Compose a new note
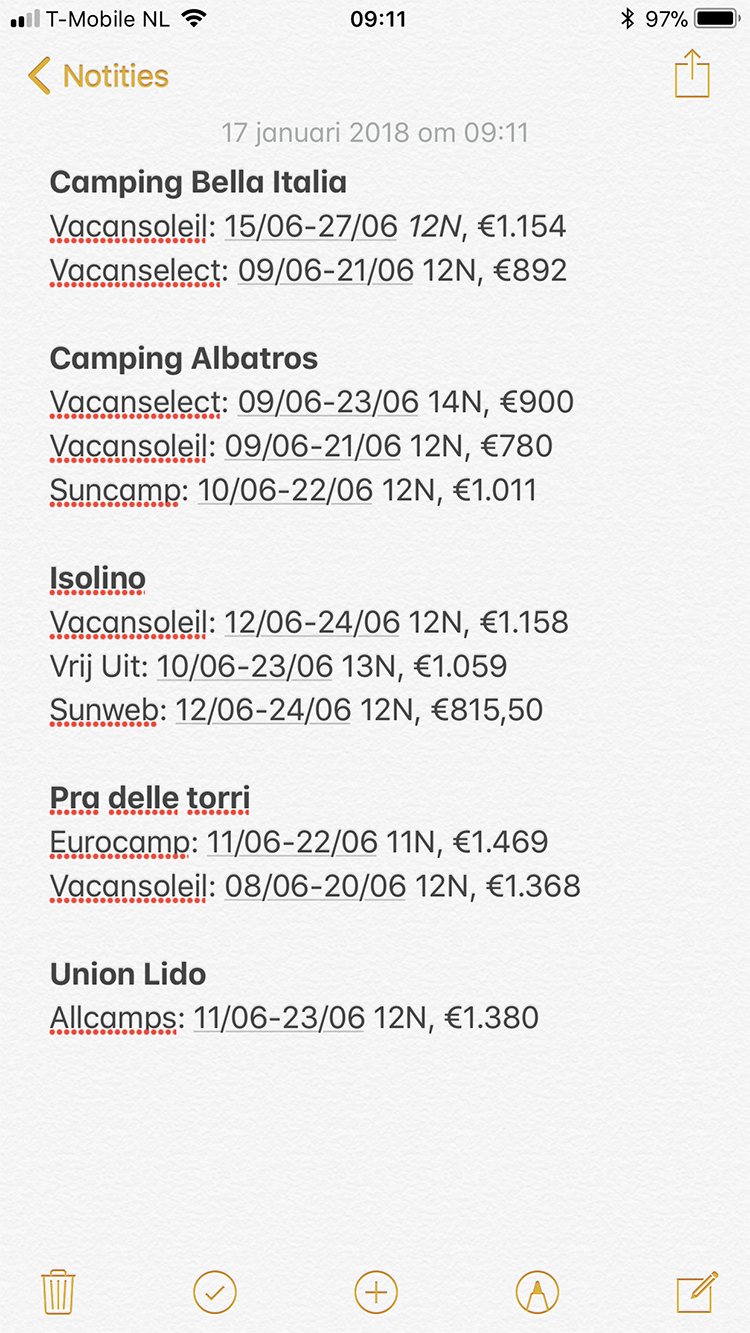 697,1292
